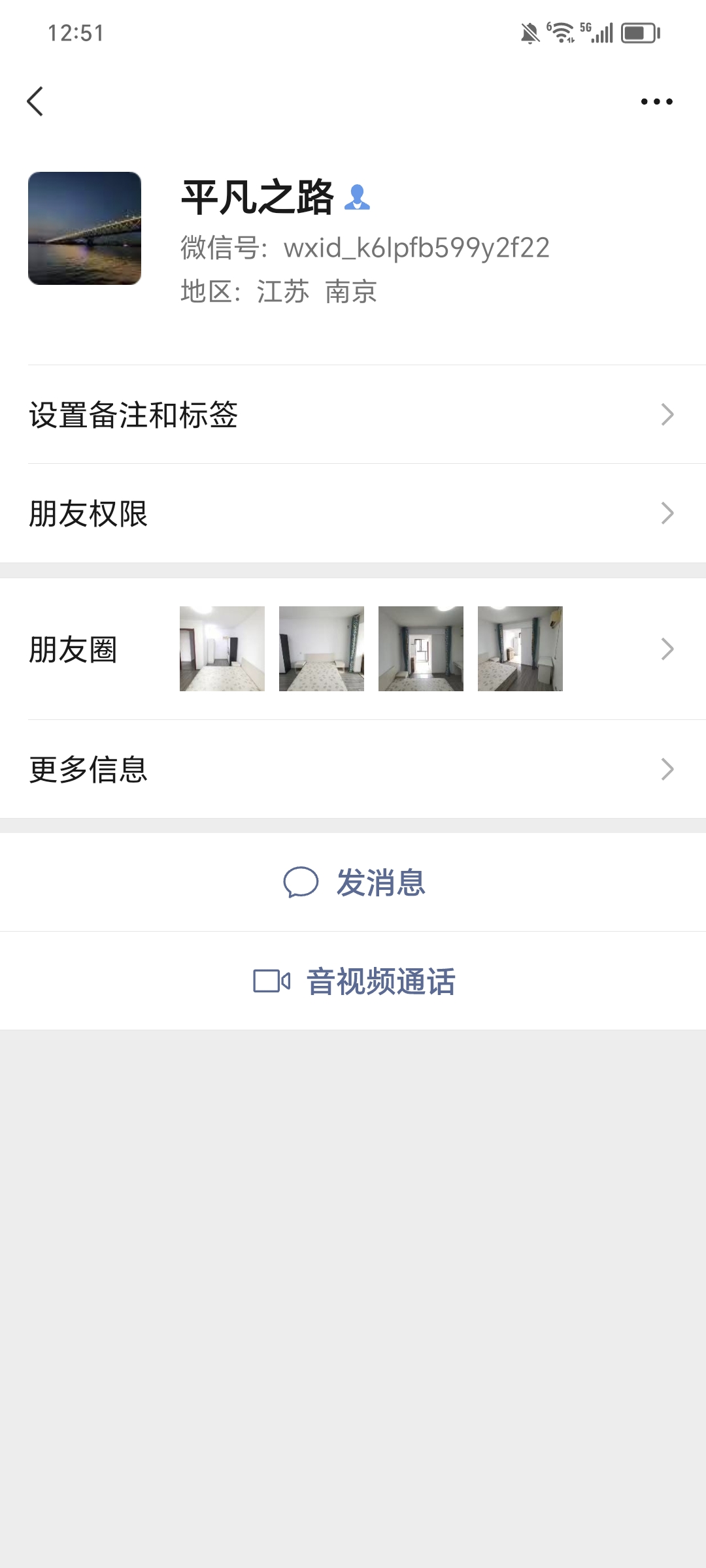Tap 发消息 to send a message
Image resolution: width=706 pixels, height=1568 pixels.
tap(354, 883)
